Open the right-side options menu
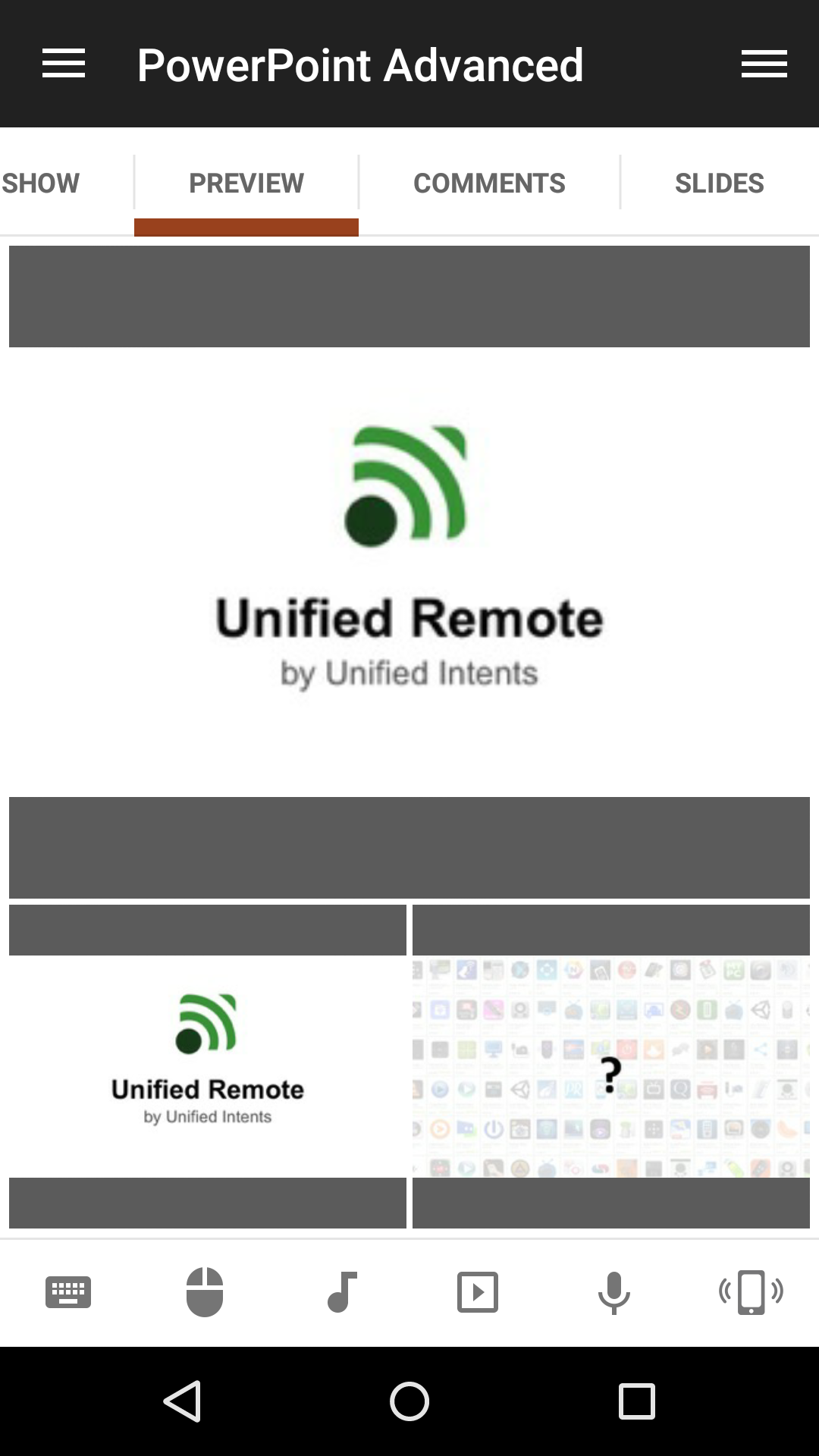The width and height of the screenshot is (819, 1456). pos(764,64)
